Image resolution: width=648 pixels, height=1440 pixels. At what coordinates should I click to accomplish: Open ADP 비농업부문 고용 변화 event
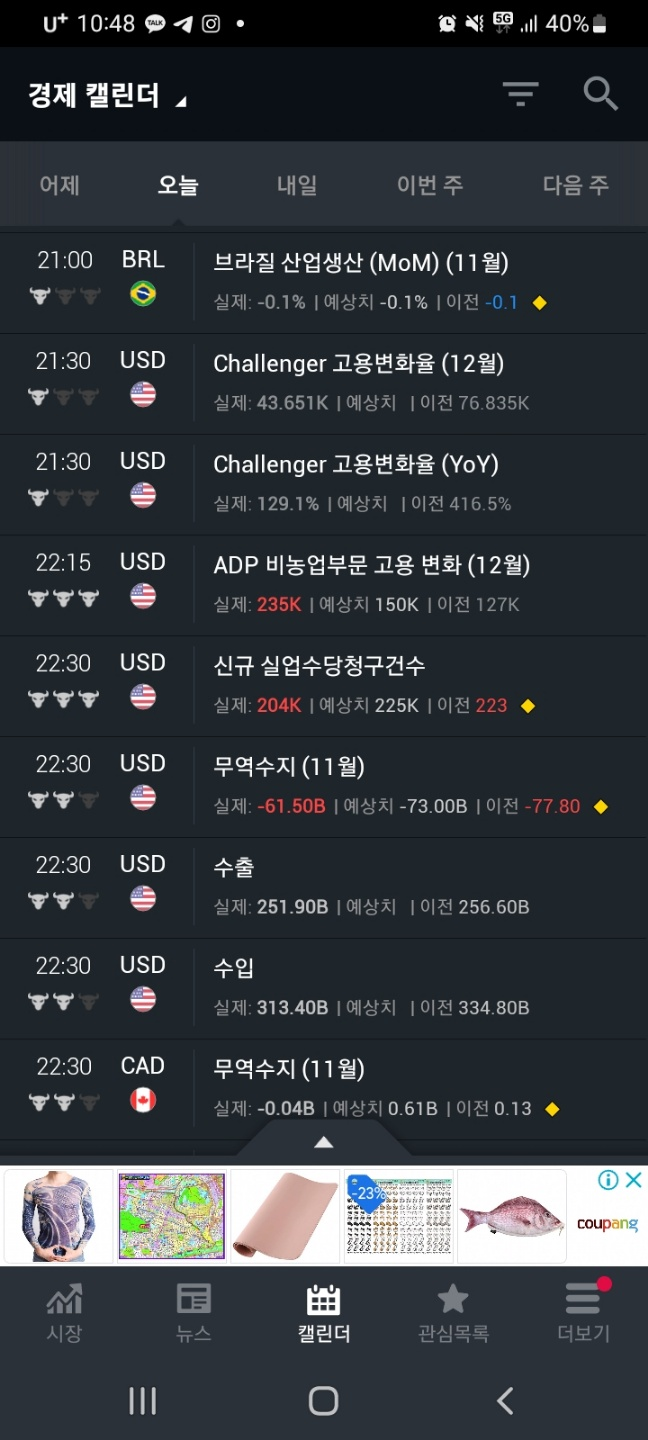(x=324, y=586)
